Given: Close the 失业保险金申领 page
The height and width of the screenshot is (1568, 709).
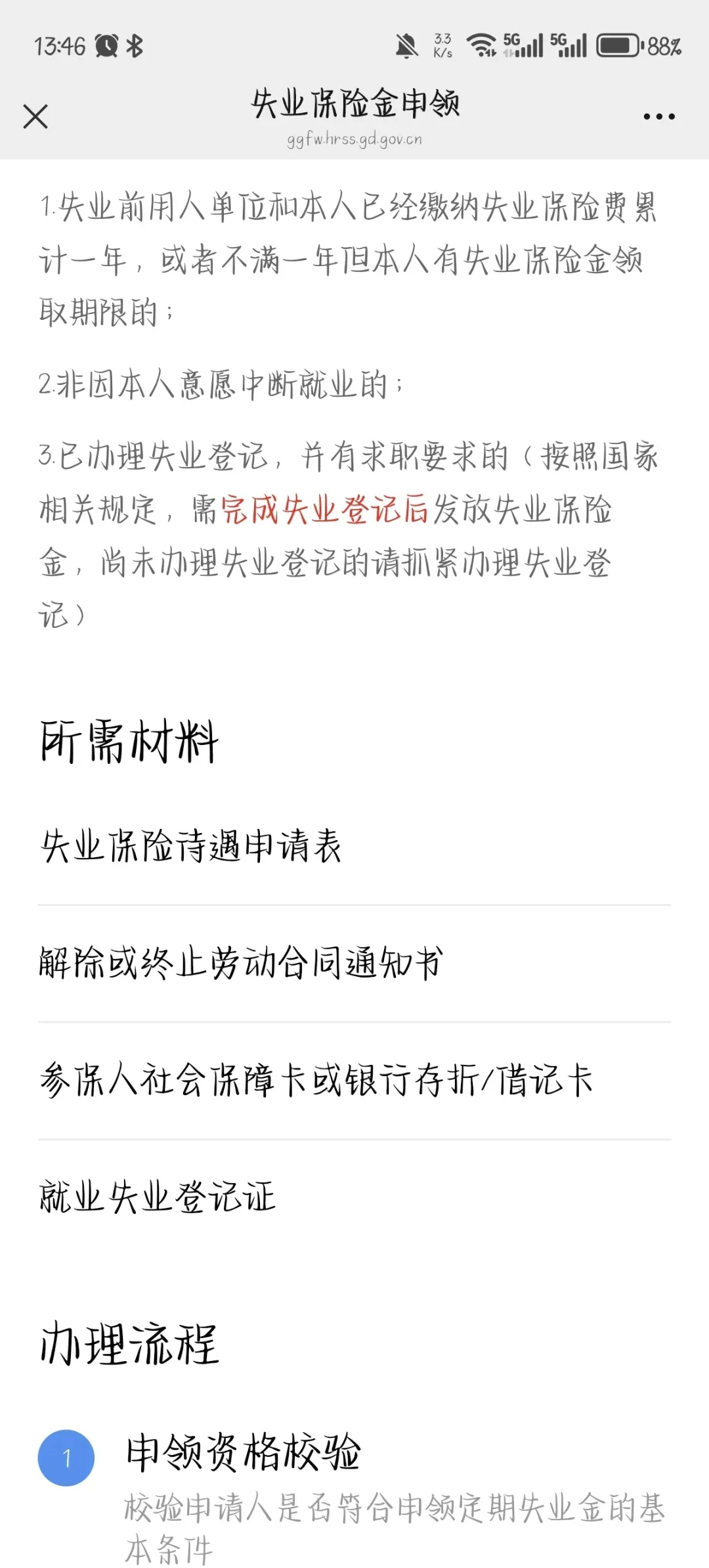Looking at the screenshot, I should click(x=35, y=117).
